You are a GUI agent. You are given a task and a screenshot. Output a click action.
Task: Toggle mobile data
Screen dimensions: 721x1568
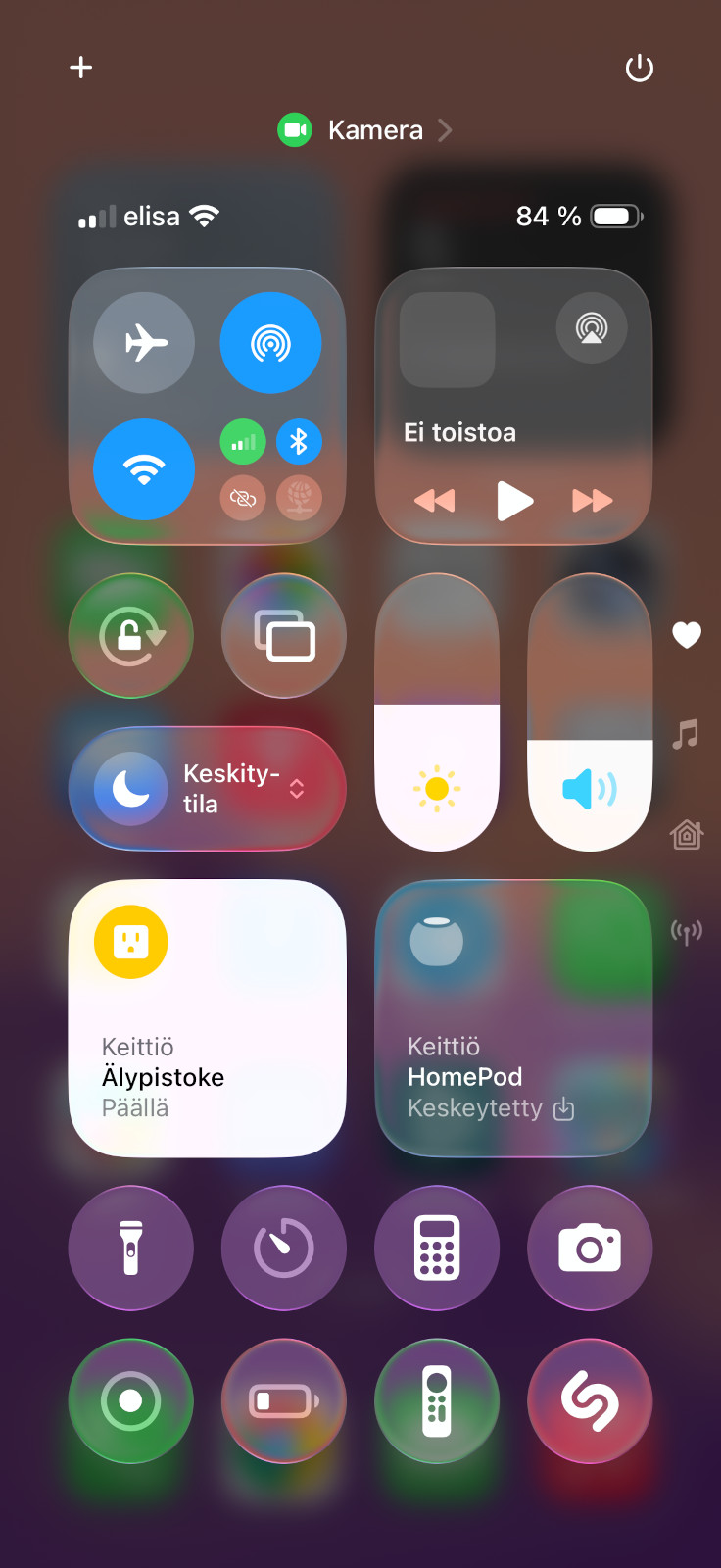243,442
